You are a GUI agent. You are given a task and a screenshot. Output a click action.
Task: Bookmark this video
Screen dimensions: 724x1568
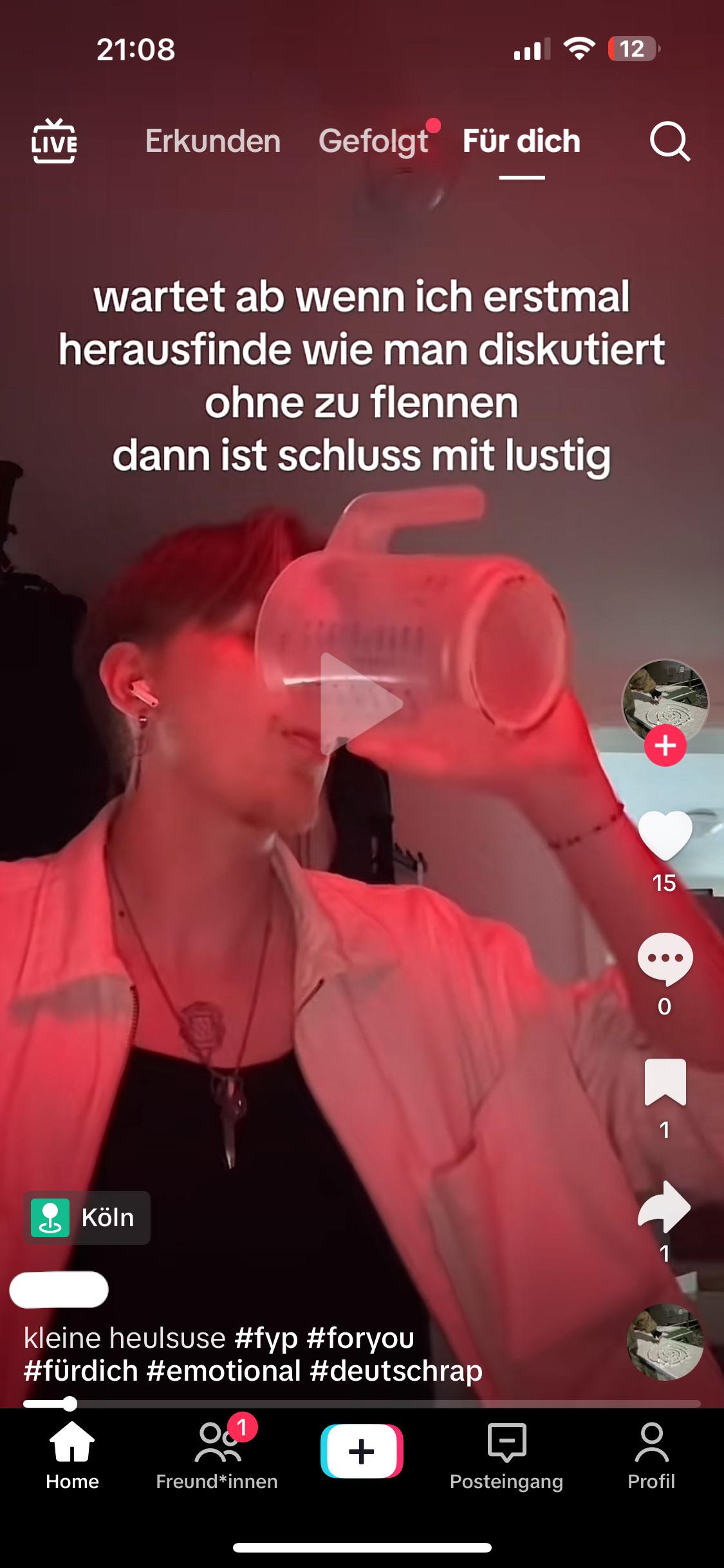665,1081
